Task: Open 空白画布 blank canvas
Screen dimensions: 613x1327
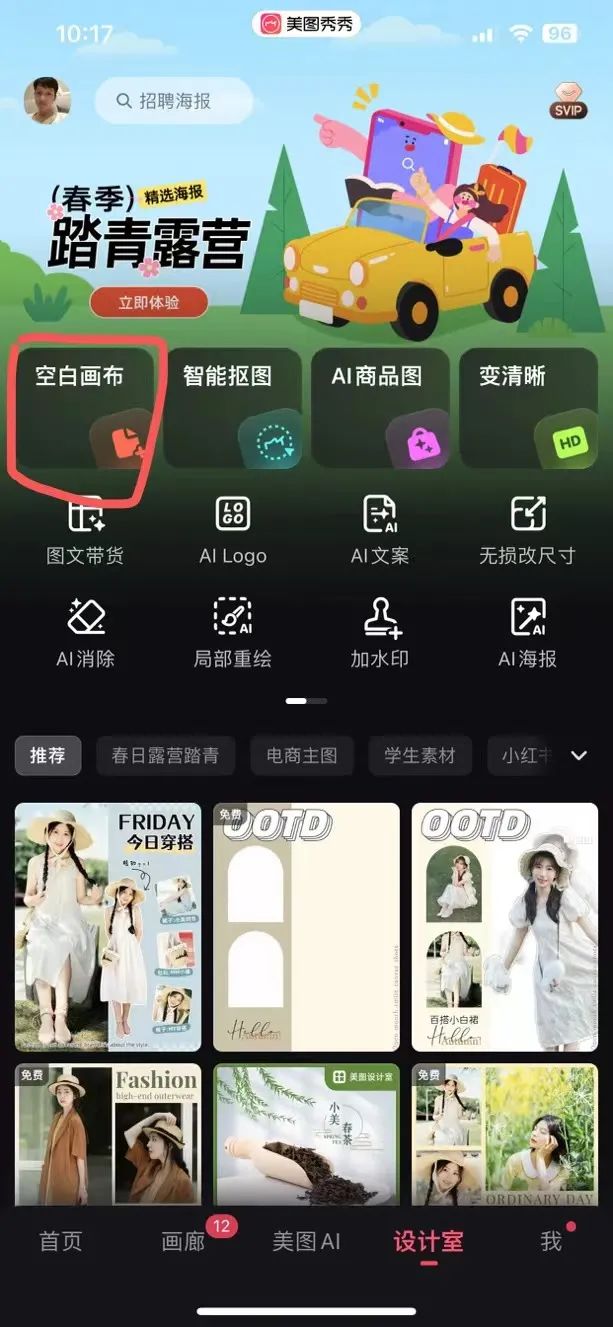Action: [x=85, y=408]
